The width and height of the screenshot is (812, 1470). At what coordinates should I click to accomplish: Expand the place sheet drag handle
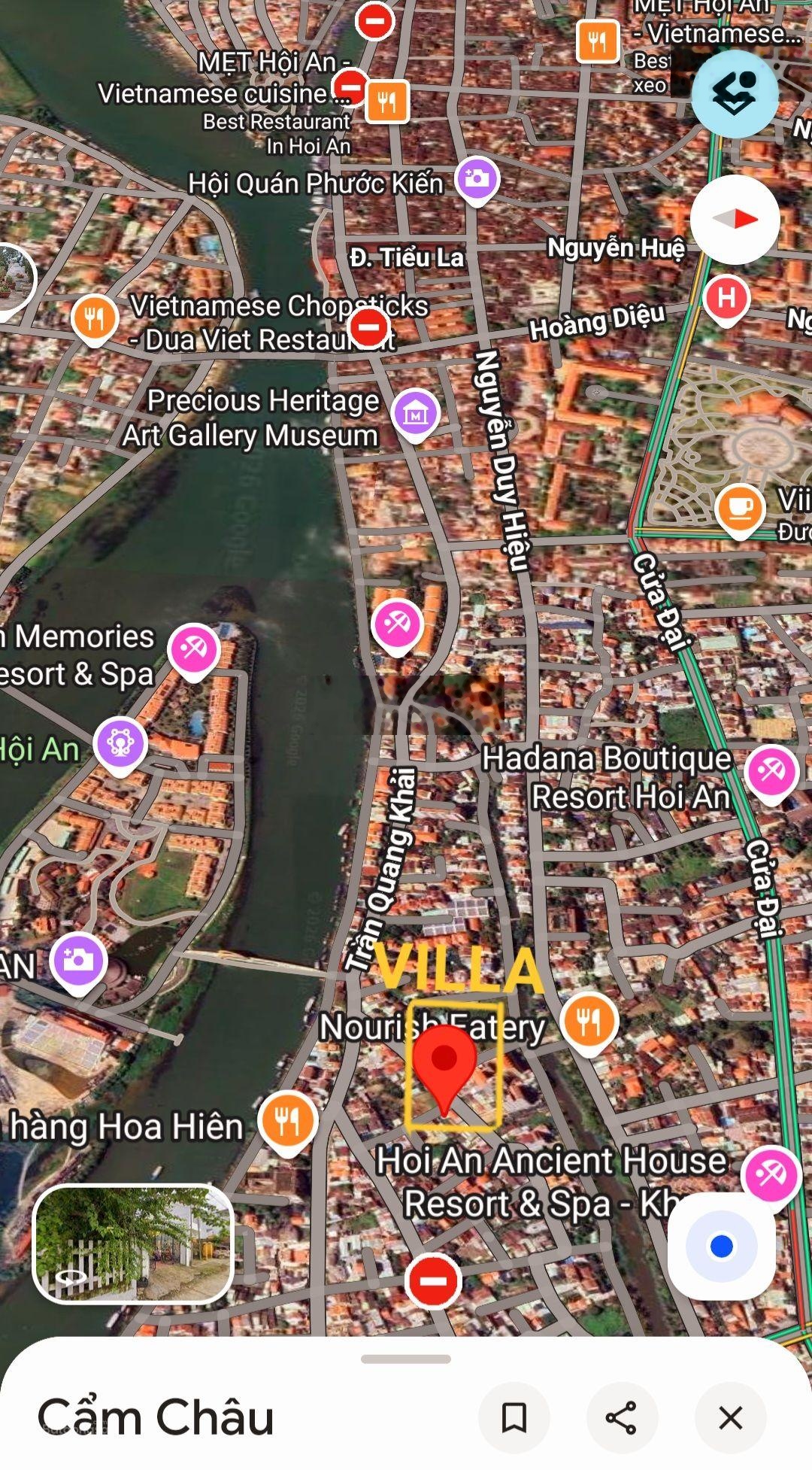click(x=406, y=1359)
